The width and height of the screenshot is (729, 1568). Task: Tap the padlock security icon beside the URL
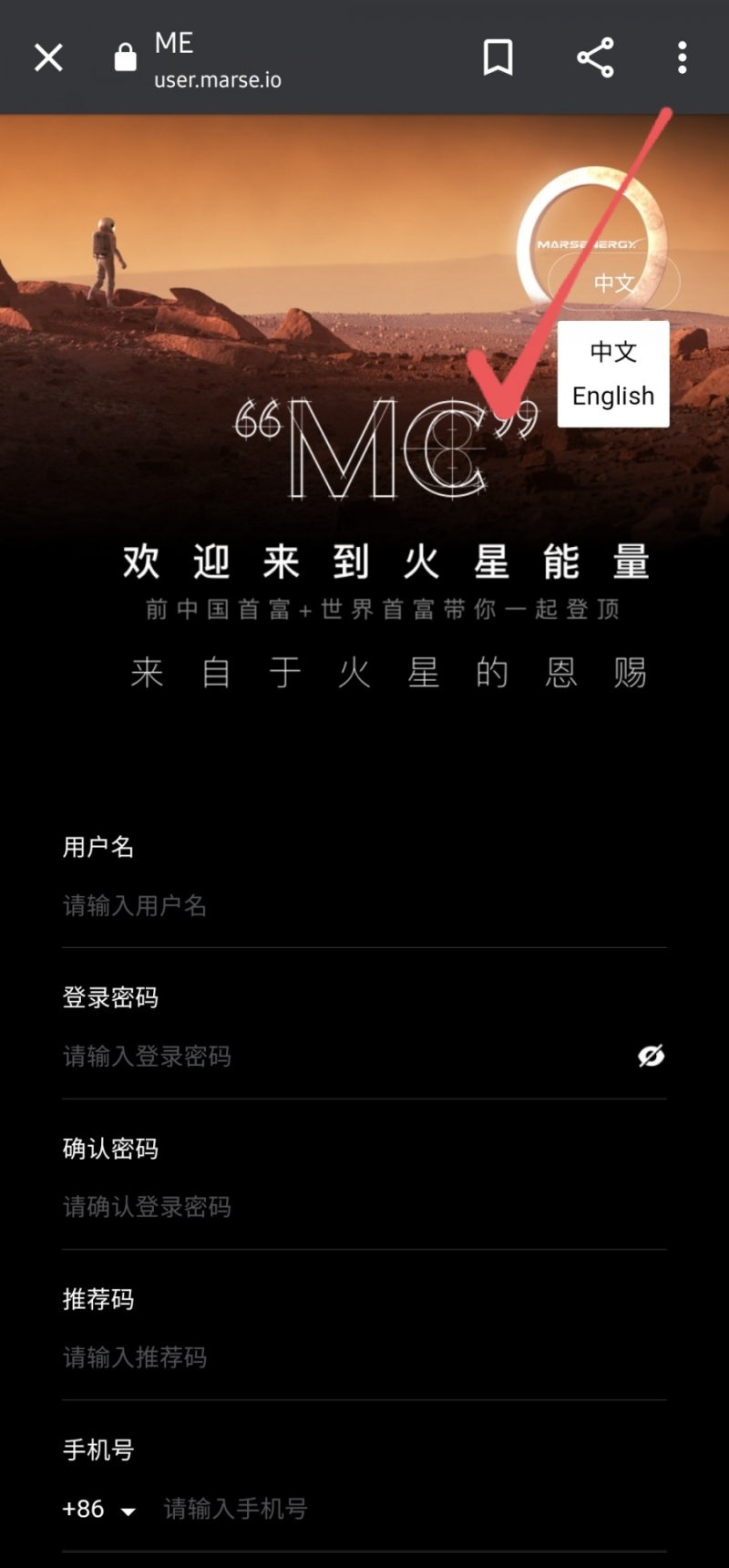123,57
